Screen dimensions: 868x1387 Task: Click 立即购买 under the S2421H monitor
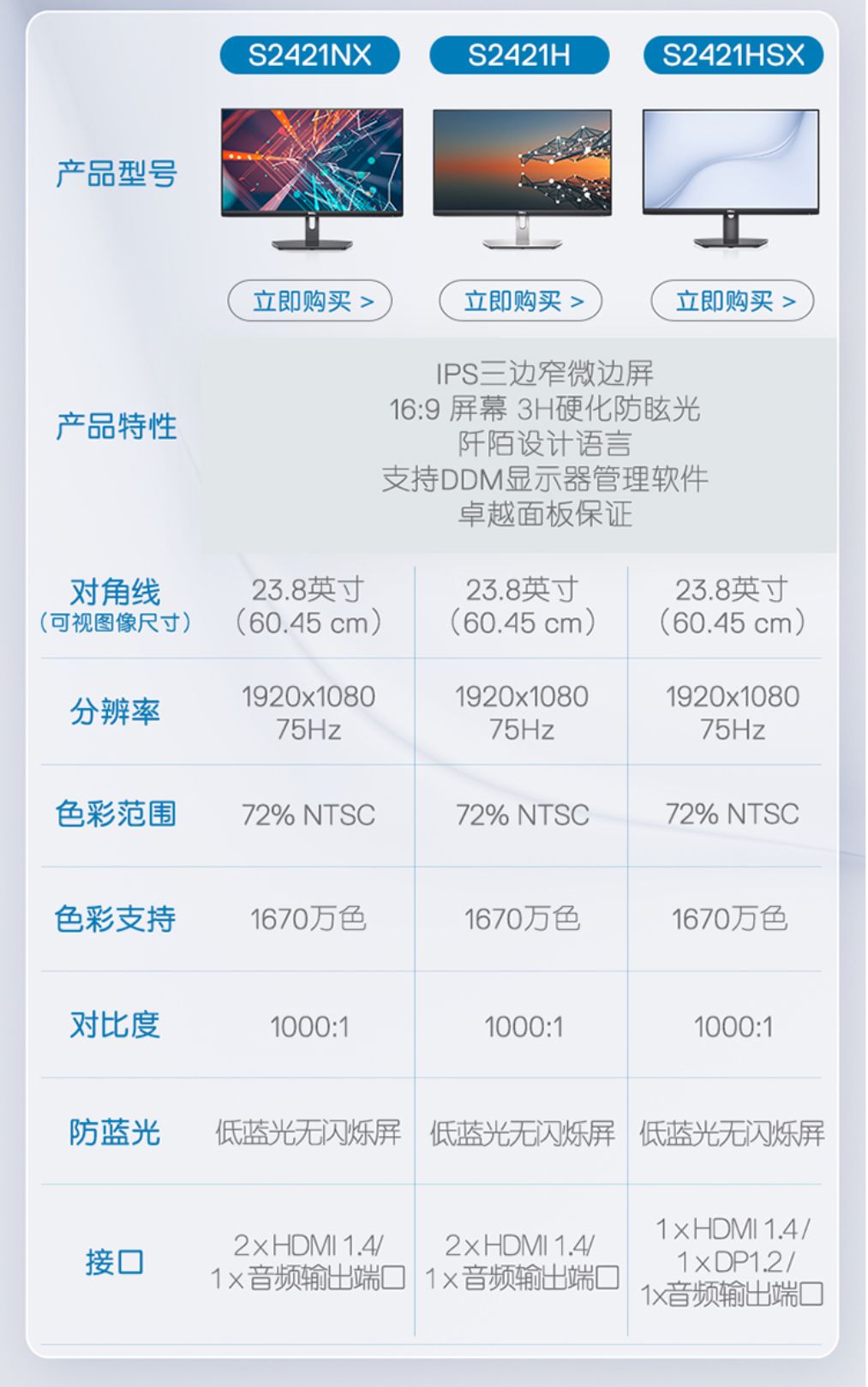(x=520, y=301)
